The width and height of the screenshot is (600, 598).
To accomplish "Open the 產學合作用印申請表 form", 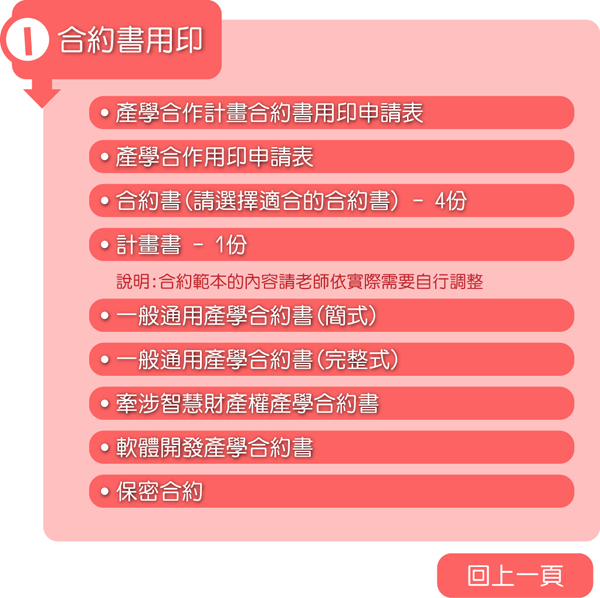I will tap(331, 156).
